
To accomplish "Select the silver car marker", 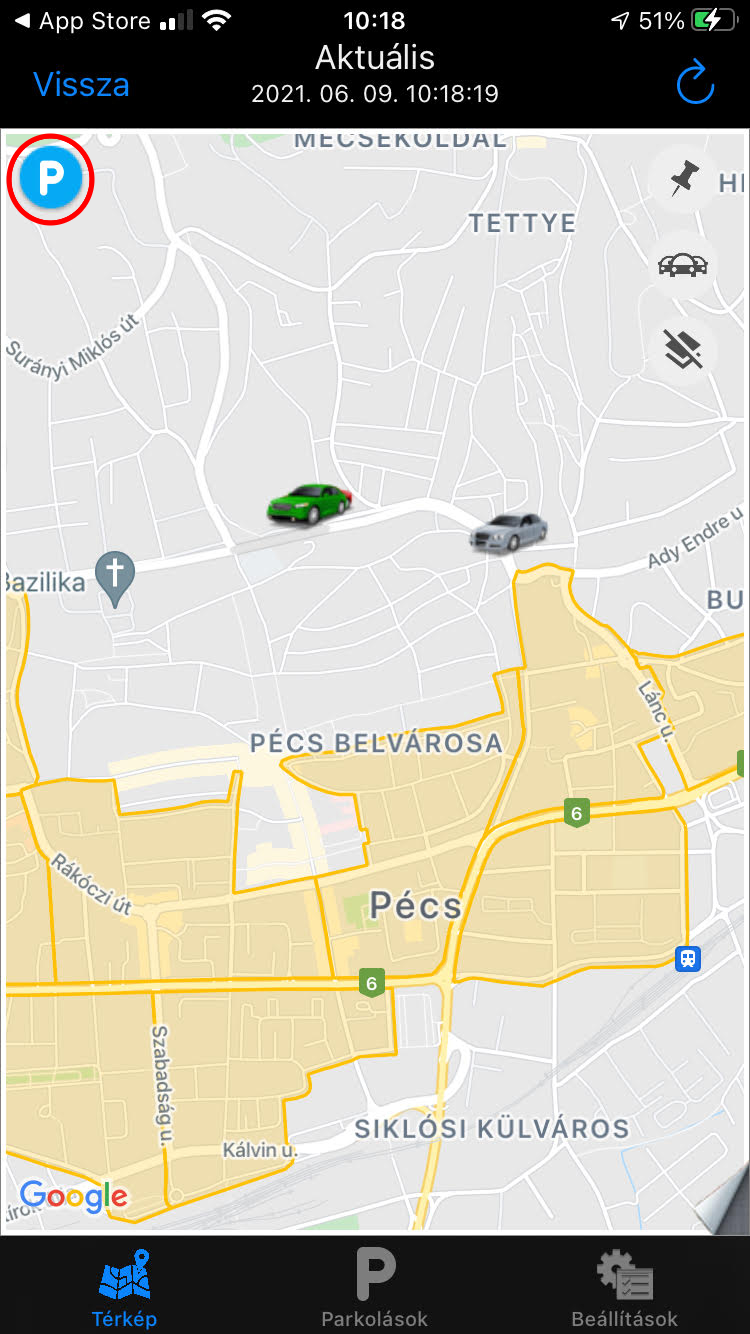I will 509,532.
